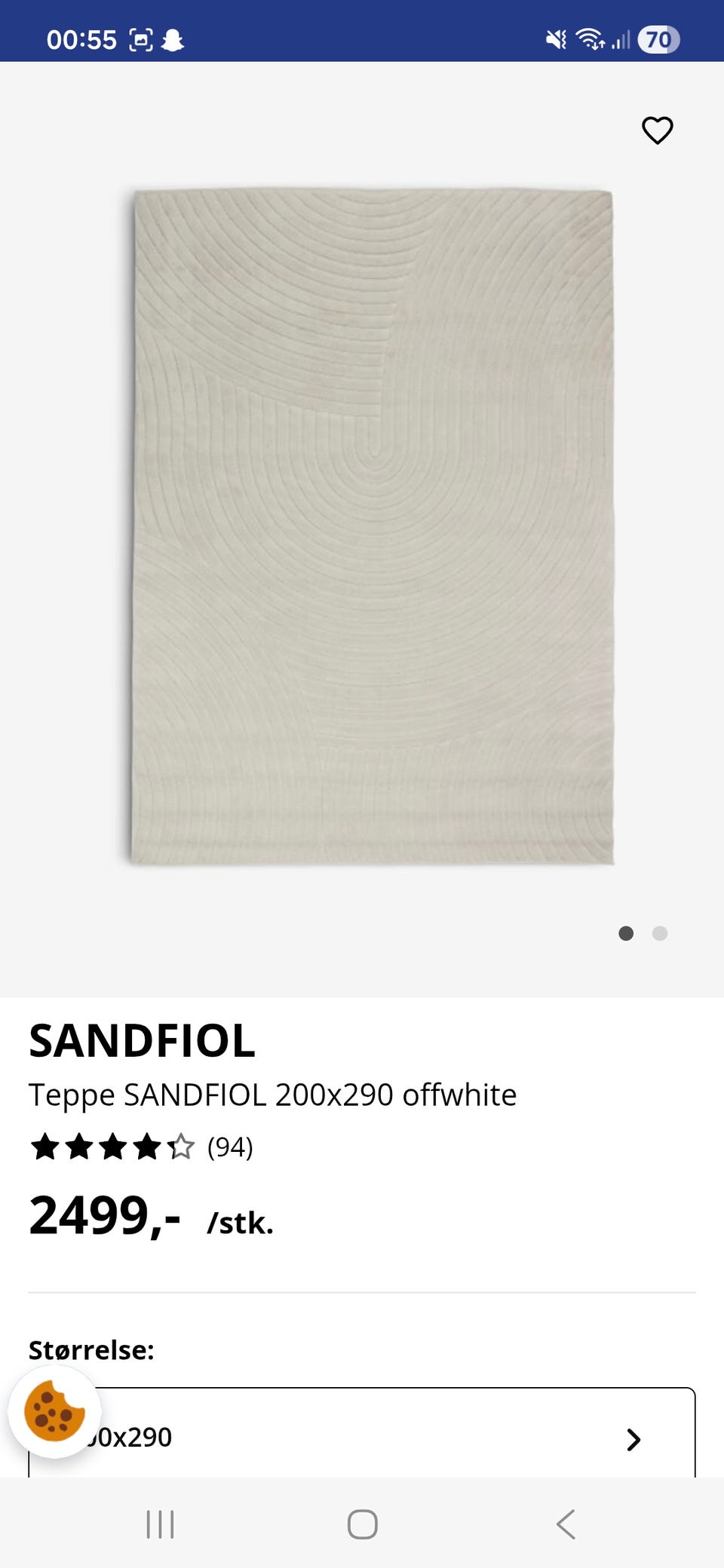Select the first carousel dot
724x1568 pixels.
626,933
